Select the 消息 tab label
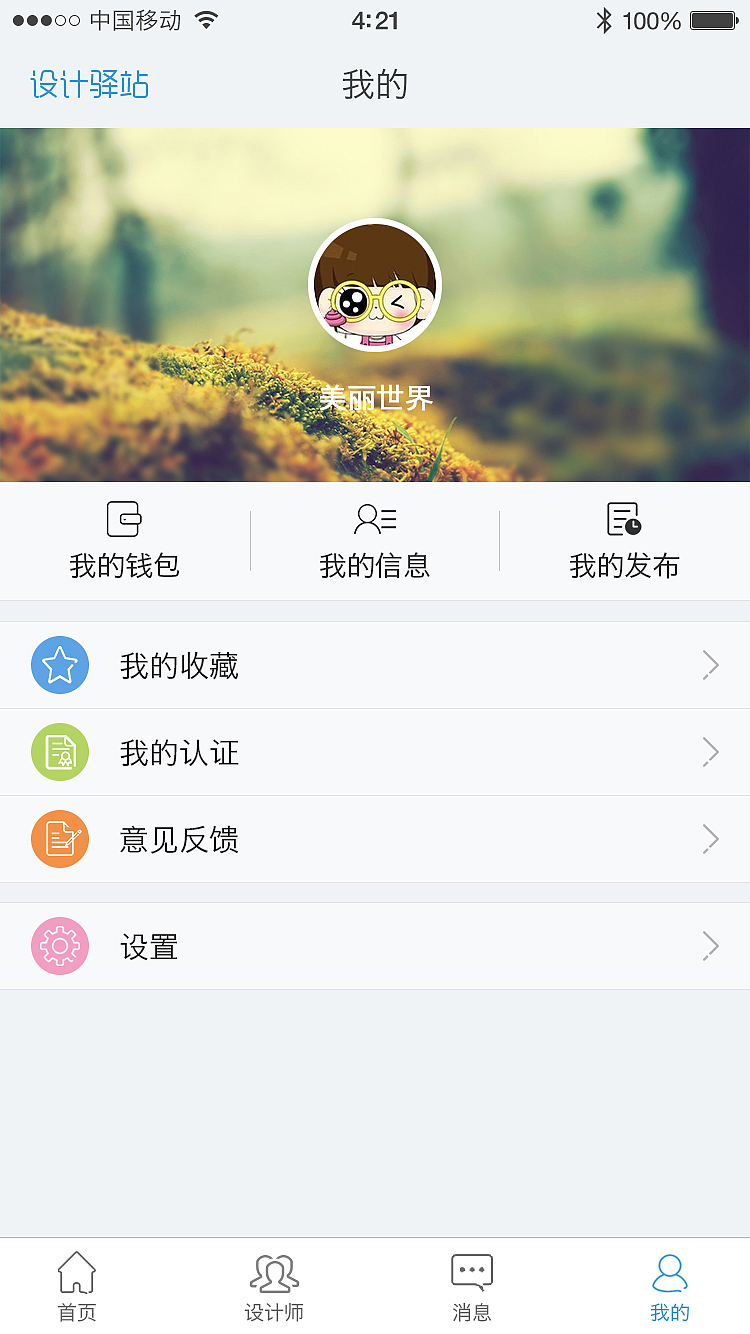Image resolution: width=750 pixels, height=1334 pixels. [471, 1313]
